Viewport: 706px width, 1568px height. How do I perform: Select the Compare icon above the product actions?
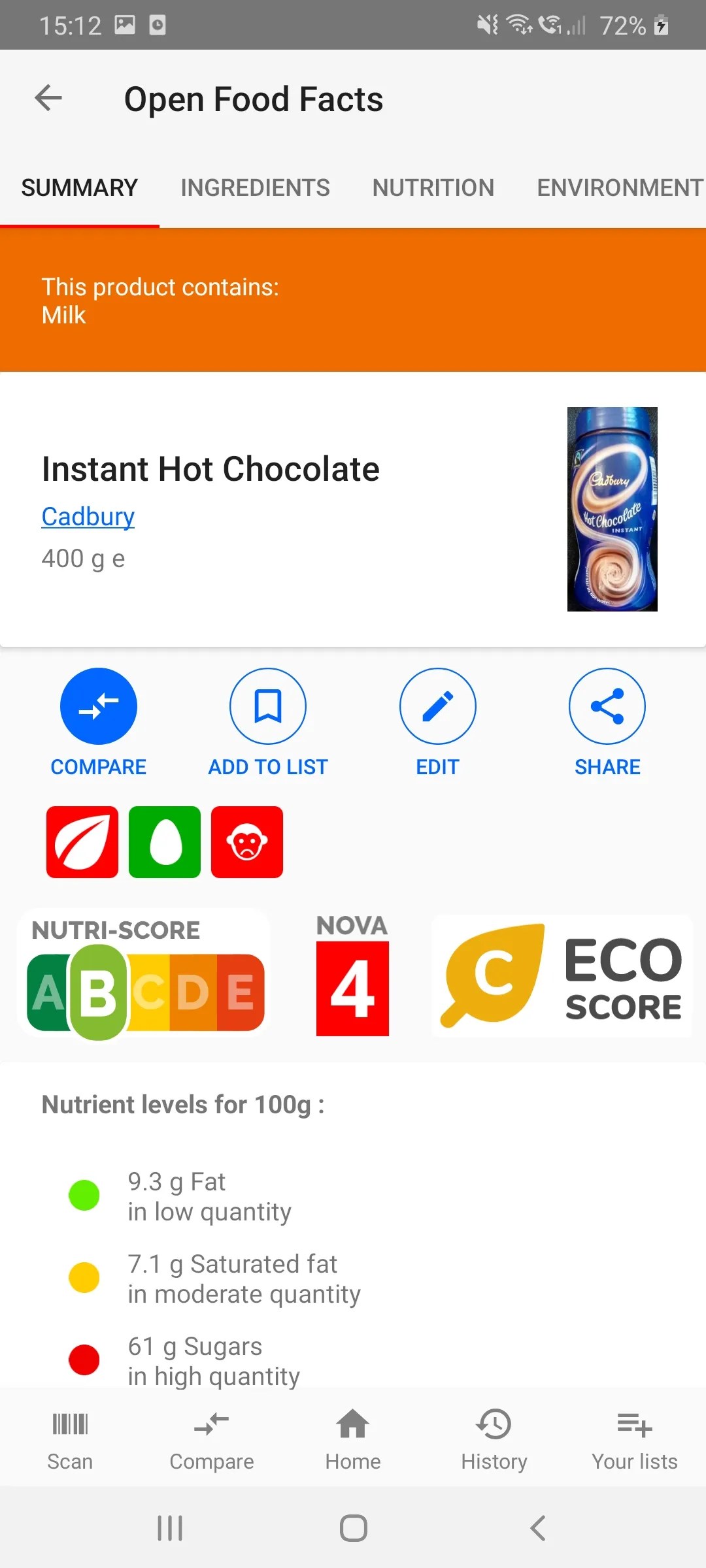pyautogui.click(x=99, y=706)
